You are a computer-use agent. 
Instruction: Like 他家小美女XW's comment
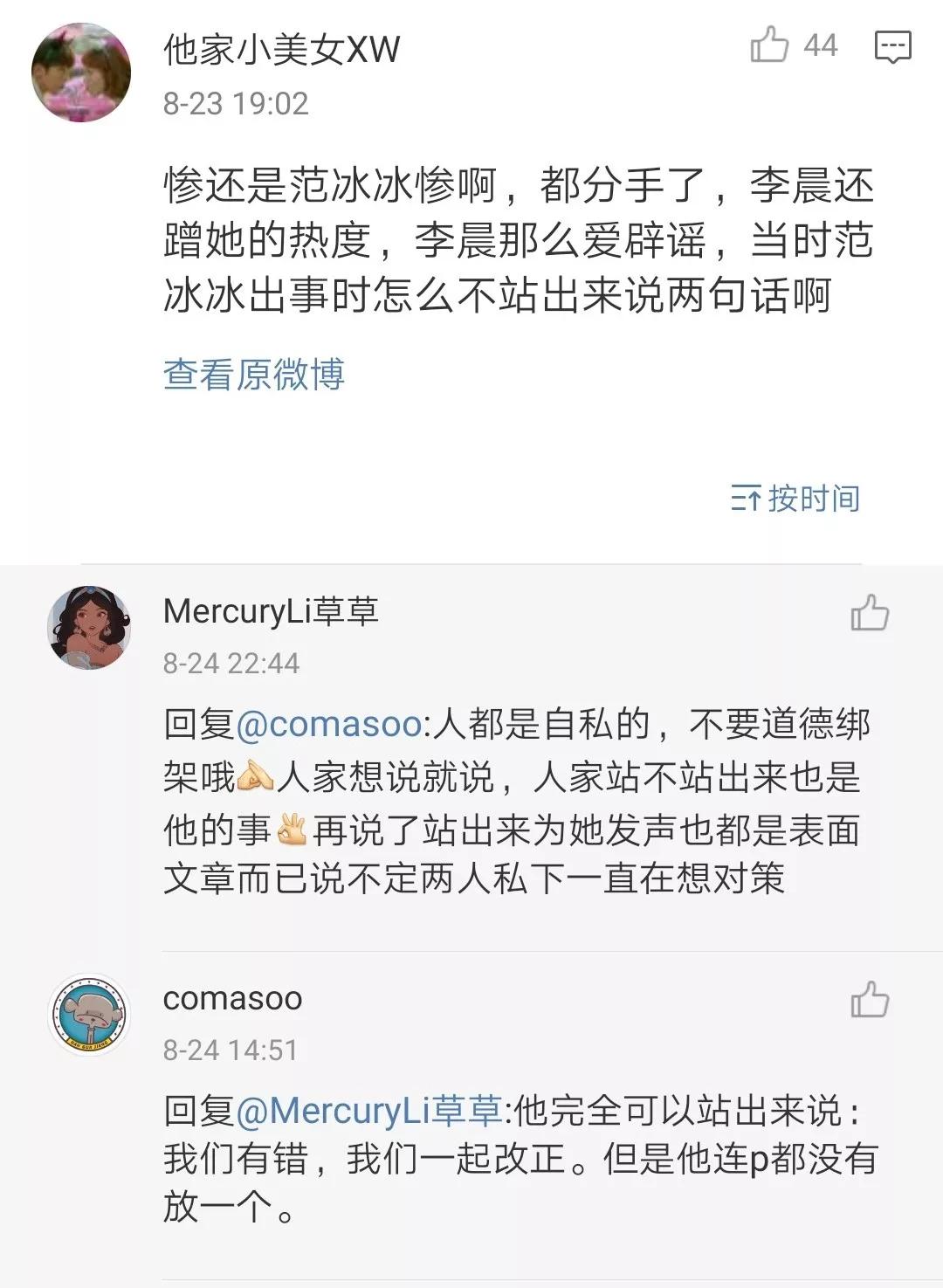click(770, 45)
